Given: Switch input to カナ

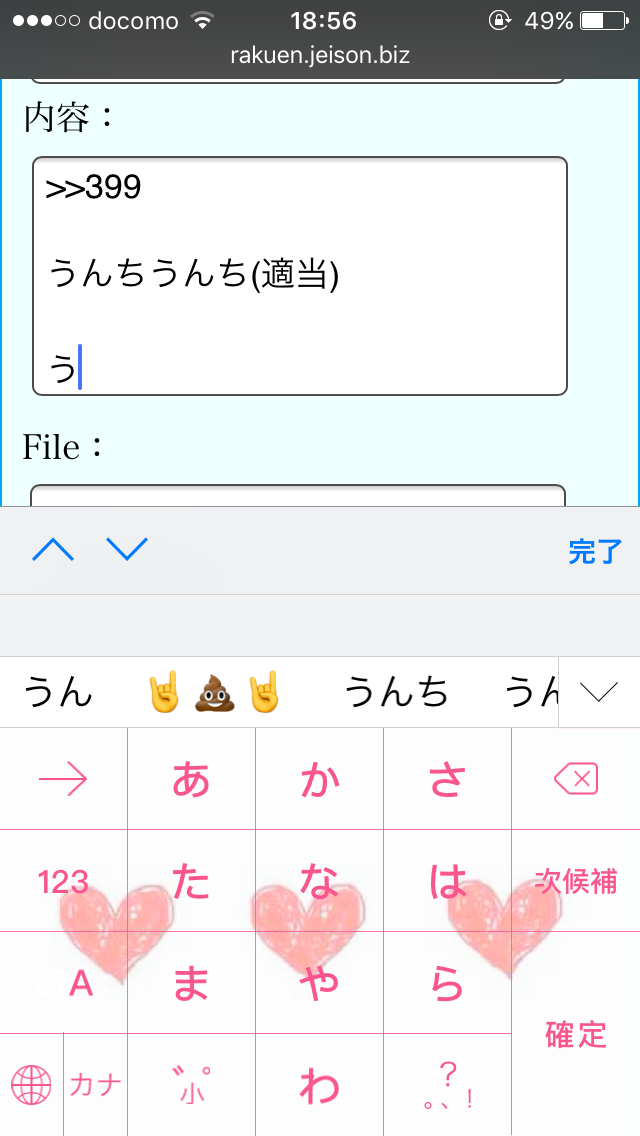Looking at the screenshot, I should [96, 1085].
